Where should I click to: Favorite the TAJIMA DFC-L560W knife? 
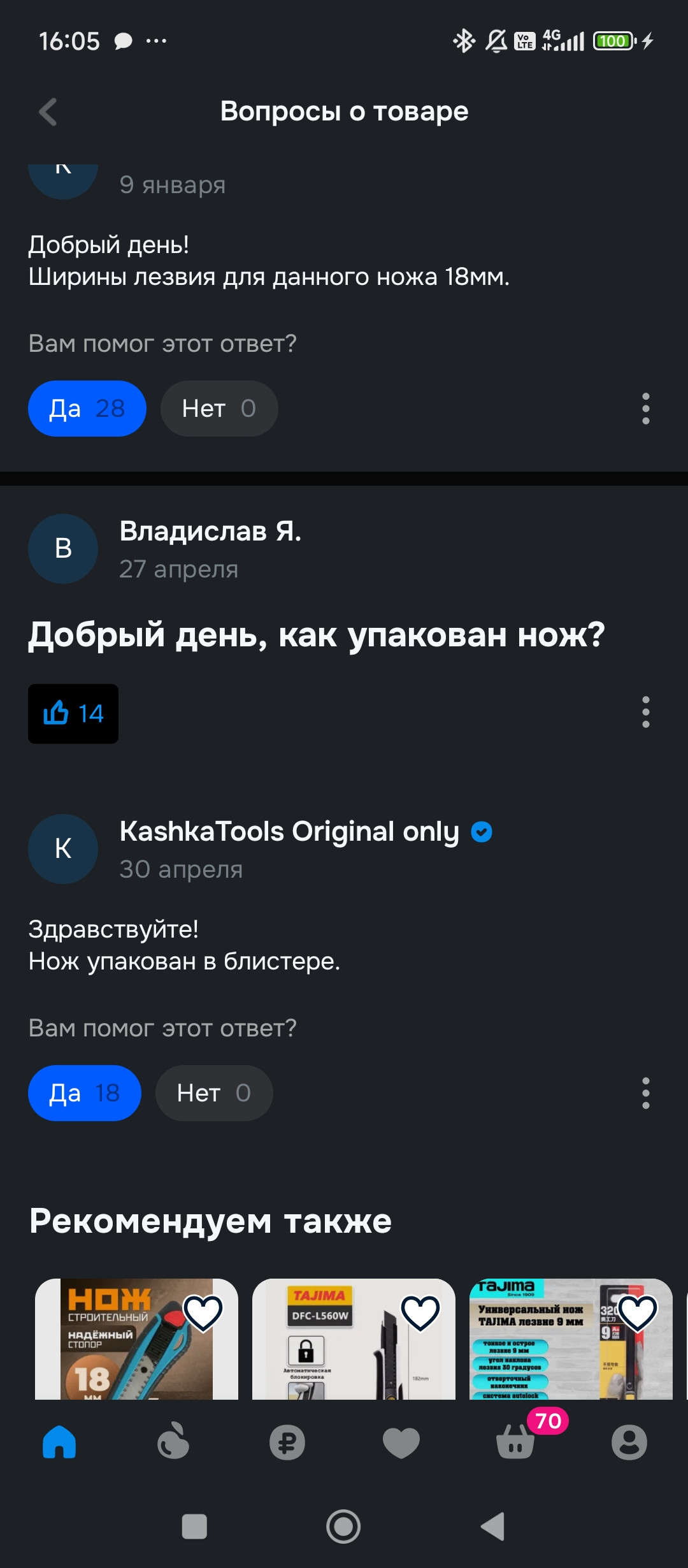coord(420,1314)
